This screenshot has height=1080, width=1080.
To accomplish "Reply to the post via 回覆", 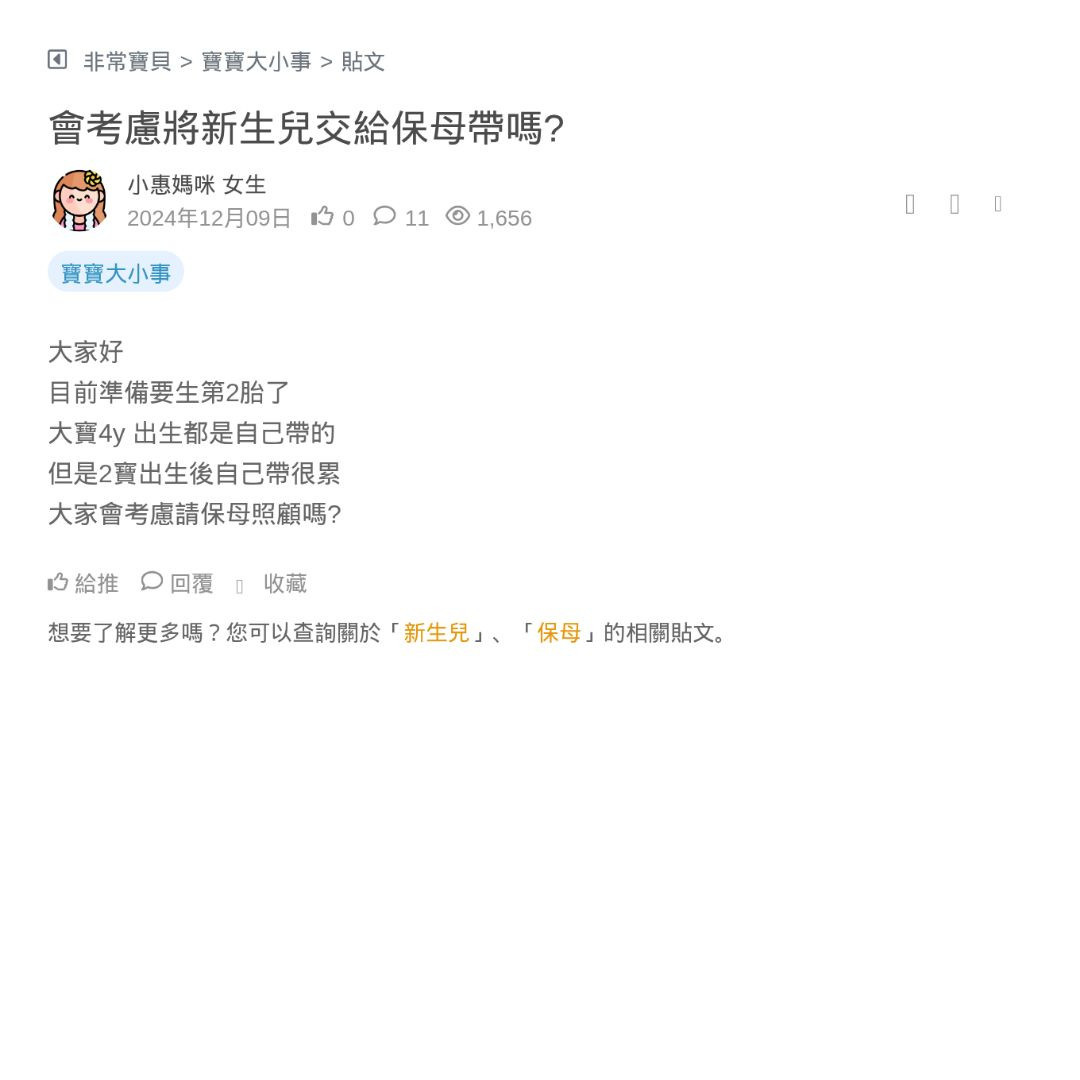I will tap(178, 583).
